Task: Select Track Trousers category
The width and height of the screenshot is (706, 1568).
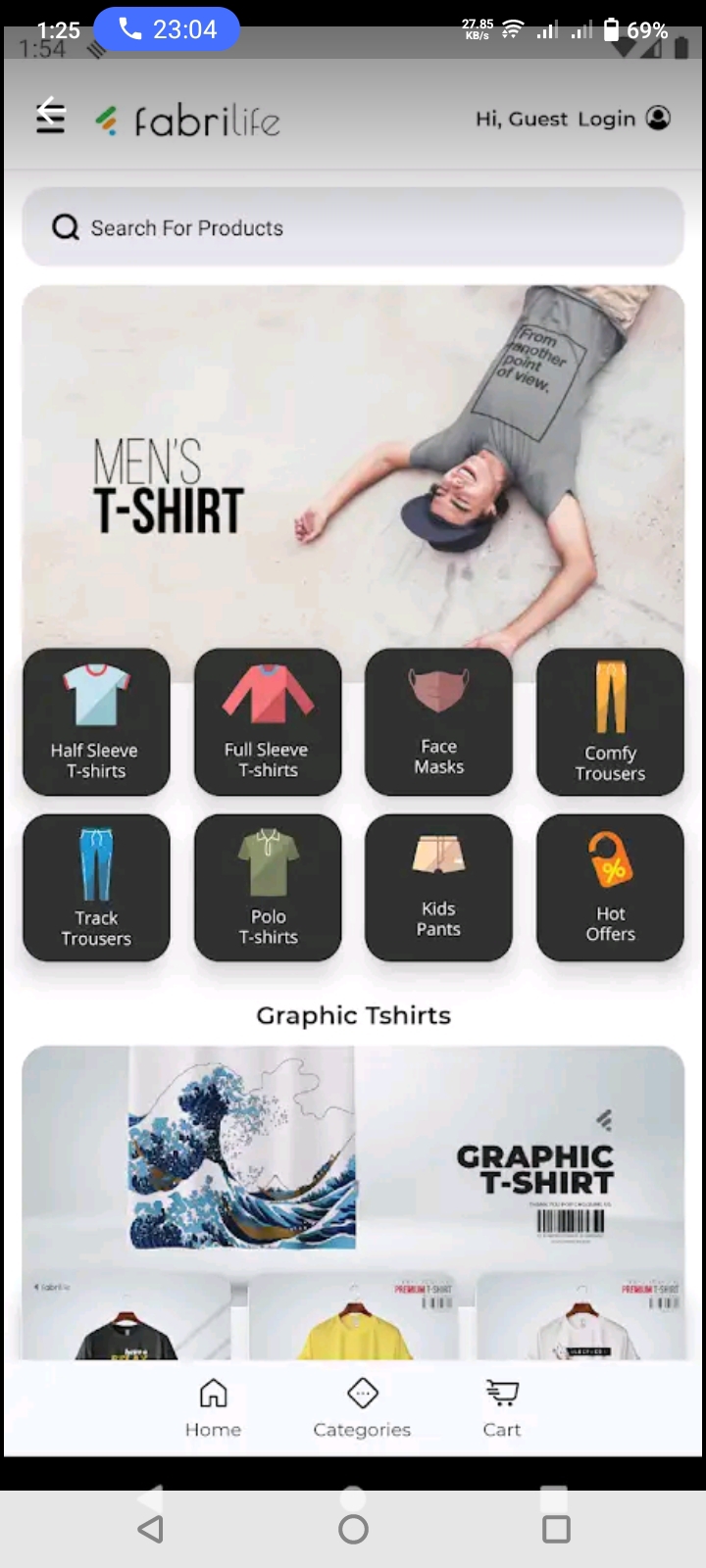Action: pyautogui.click(x=96, y=888)
